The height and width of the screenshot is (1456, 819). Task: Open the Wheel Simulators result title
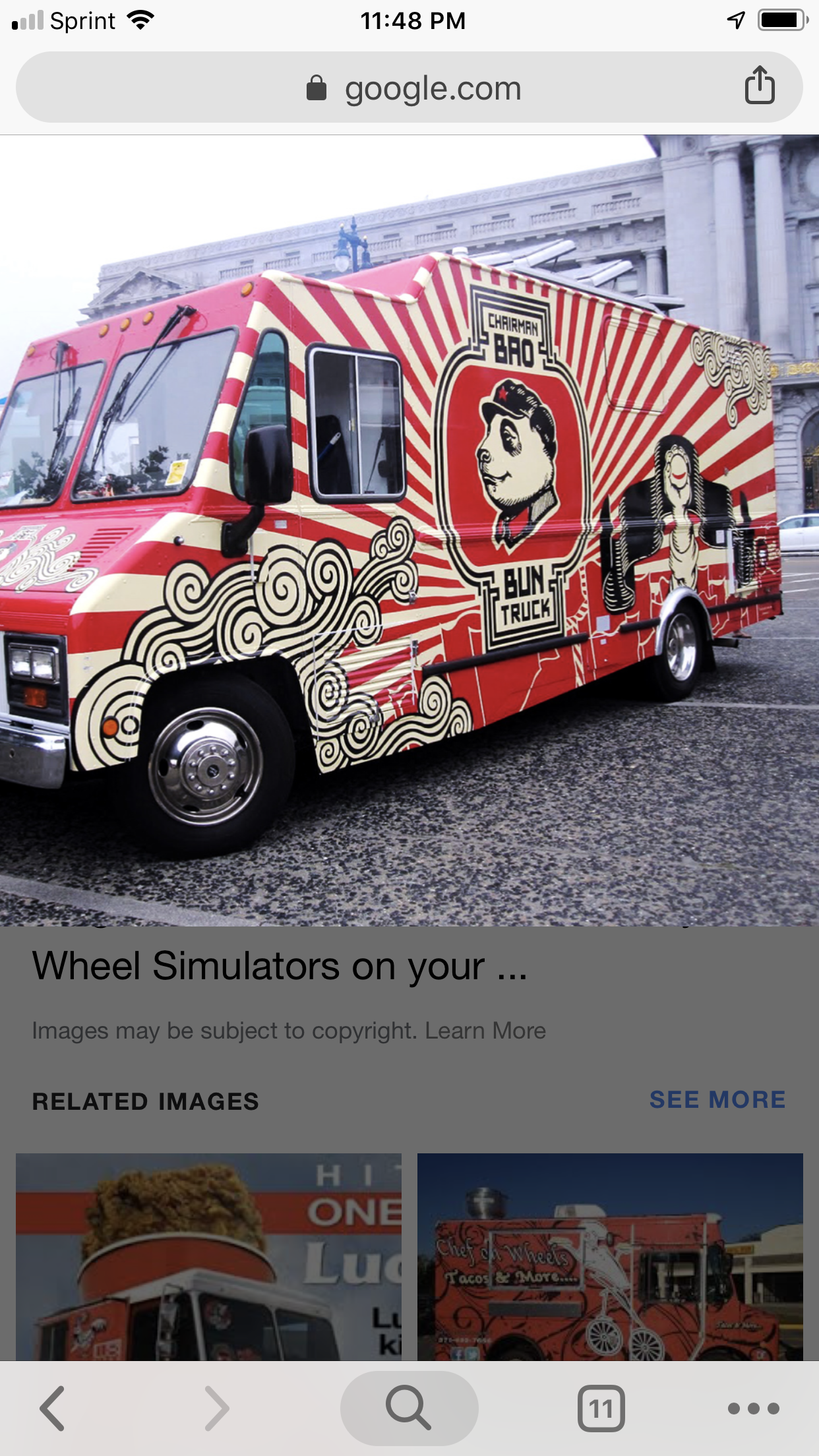point(280,966)
